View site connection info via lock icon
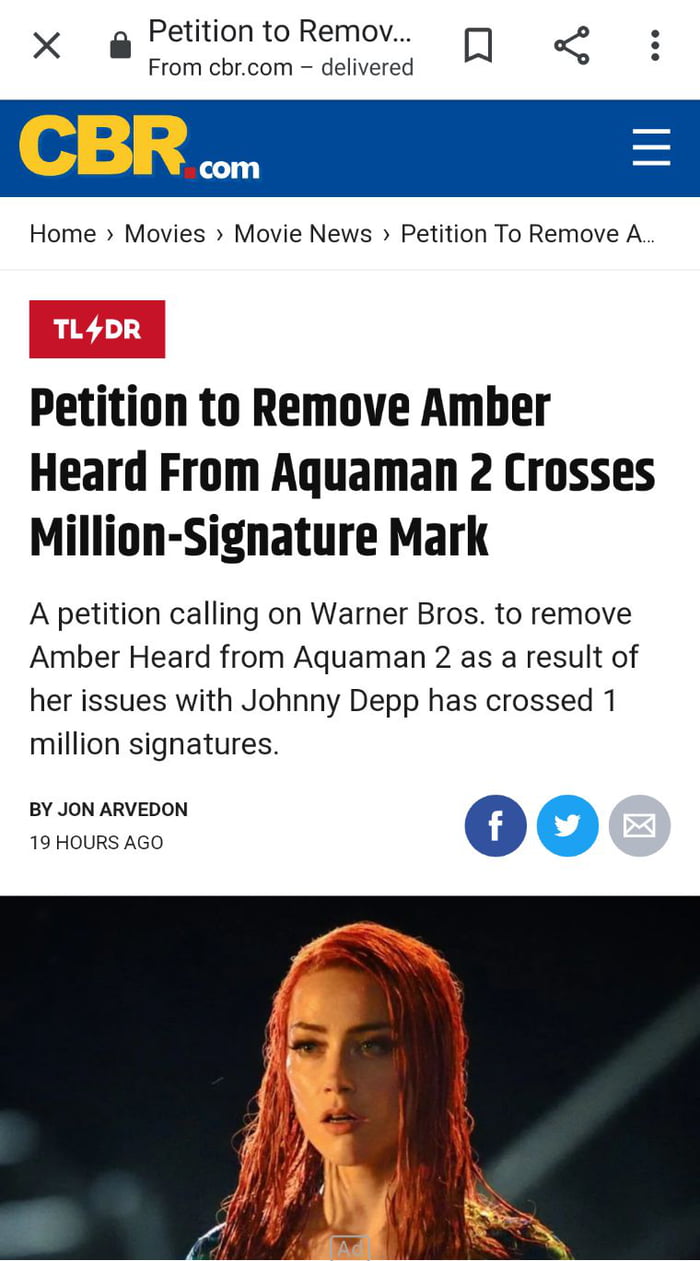Viewport: 700px width, 1261px height. 120,46
